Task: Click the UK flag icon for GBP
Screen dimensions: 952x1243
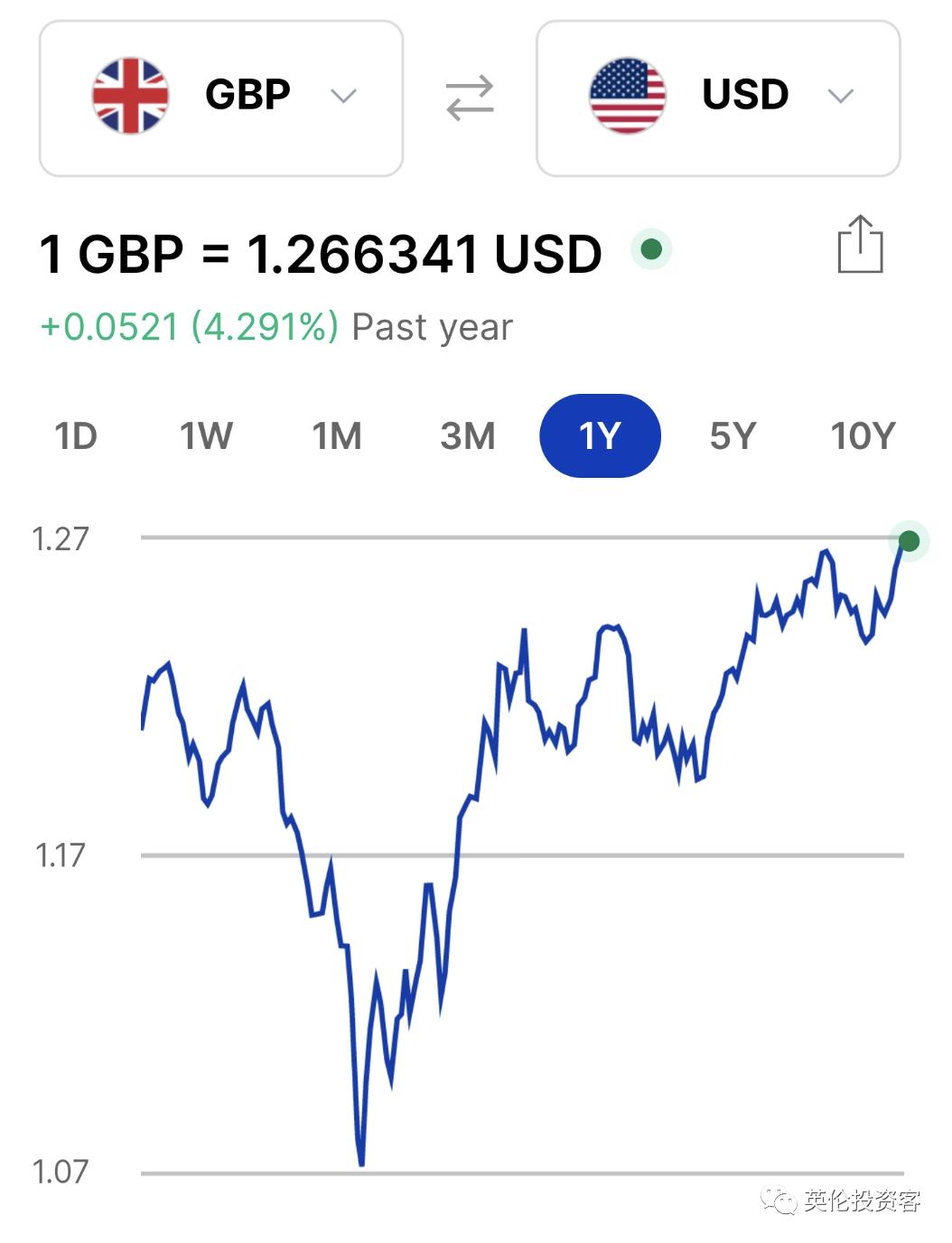Action: tap(132, 94)
